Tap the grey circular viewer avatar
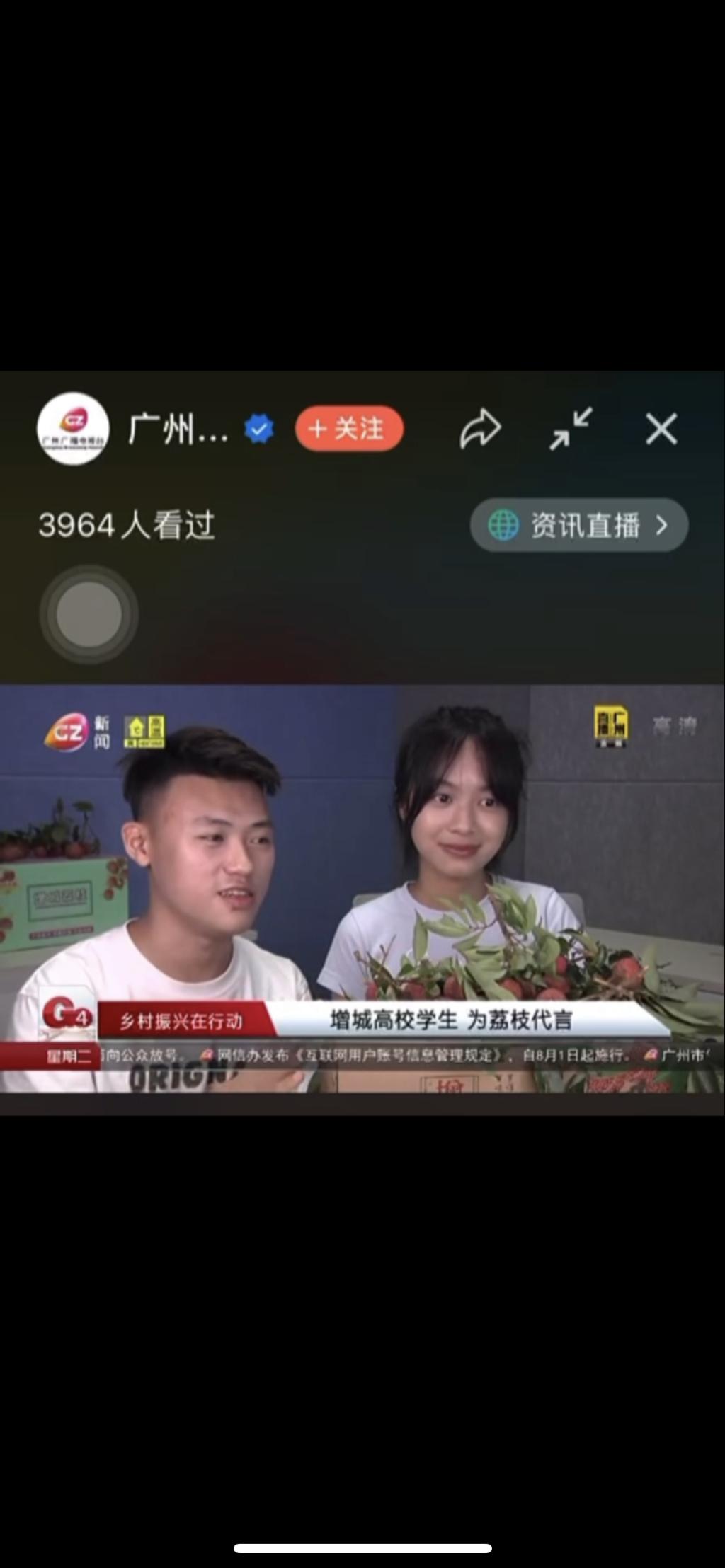This screenshot has width=725, height=1568. pos(89,614)
